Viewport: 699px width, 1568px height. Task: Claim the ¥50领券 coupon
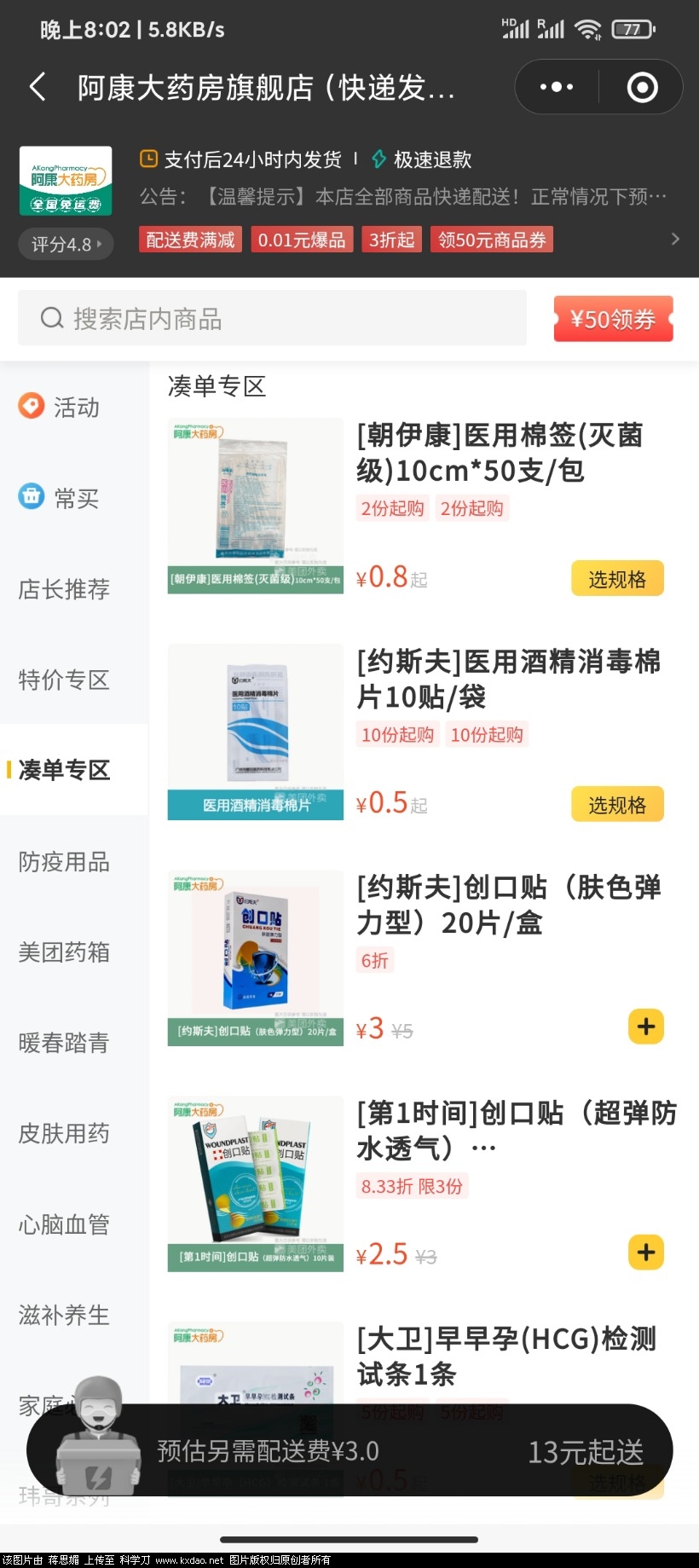click(x=613, y=319)
